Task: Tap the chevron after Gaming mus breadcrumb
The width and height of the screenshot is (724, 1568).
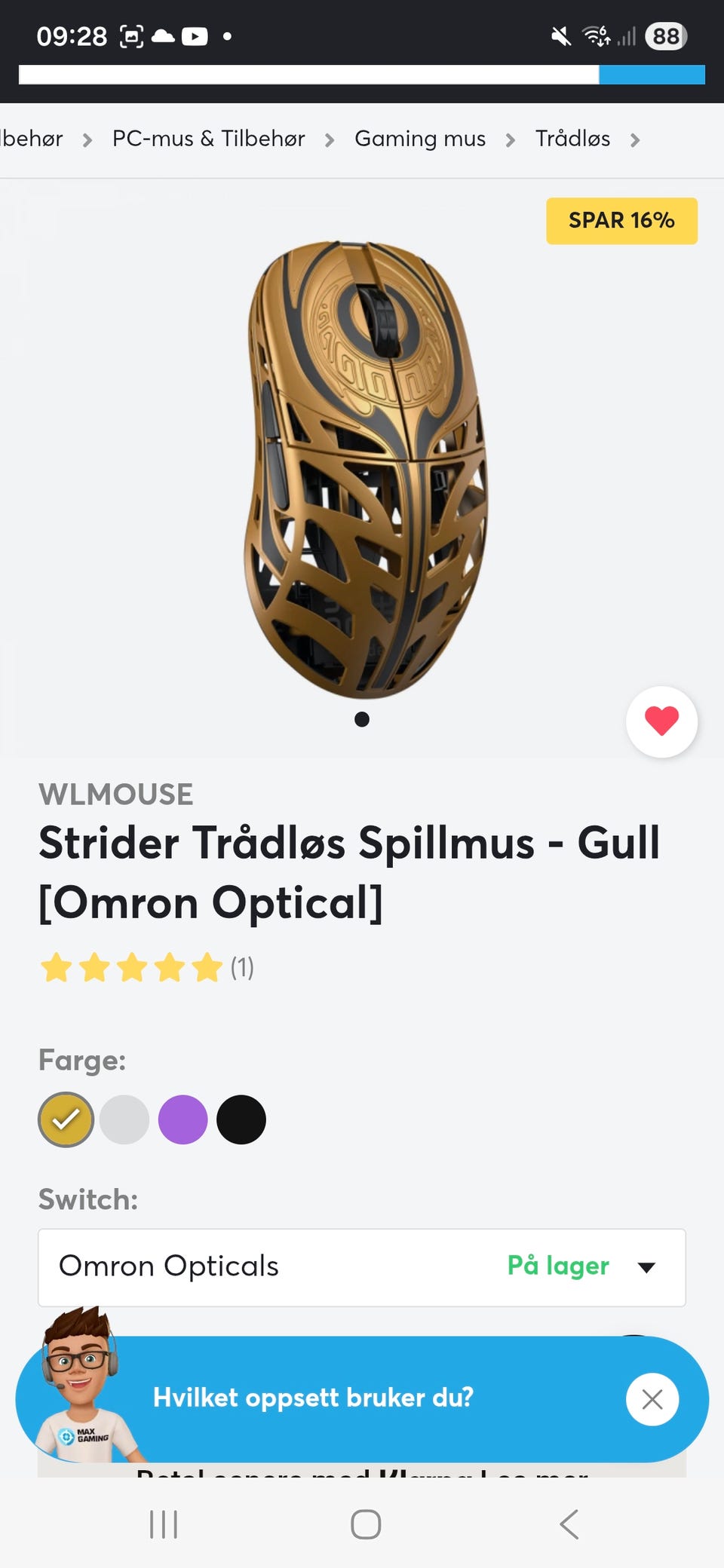Action: point(510,139)
